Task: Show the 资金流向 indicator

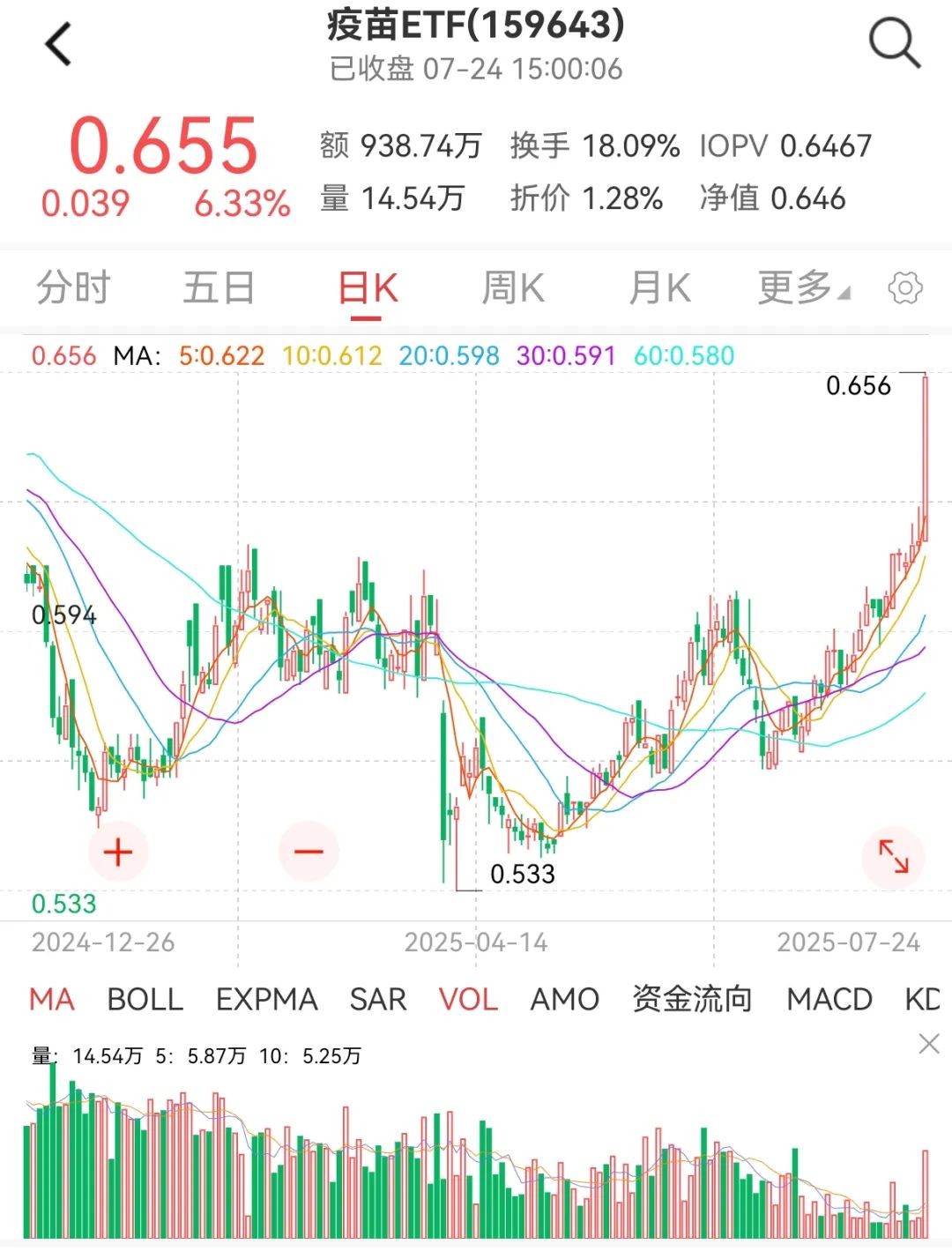Action: tap(692, 999)
